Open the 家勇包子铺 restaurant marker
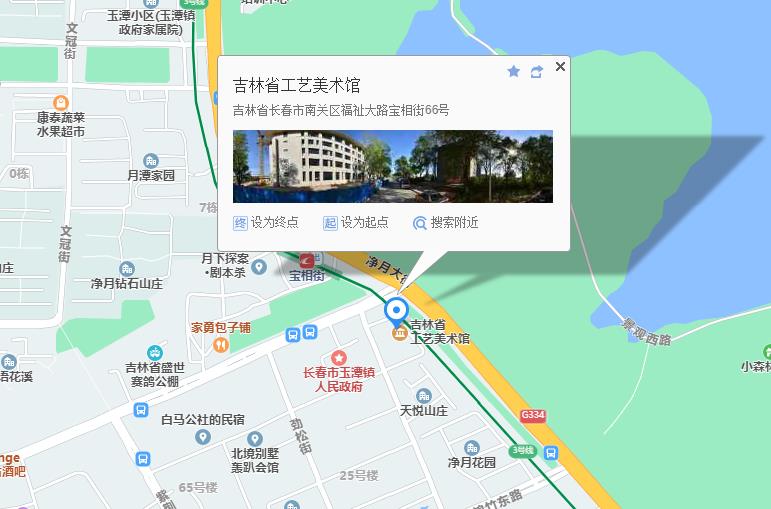The image size is (771, 509). click(221, 345)
